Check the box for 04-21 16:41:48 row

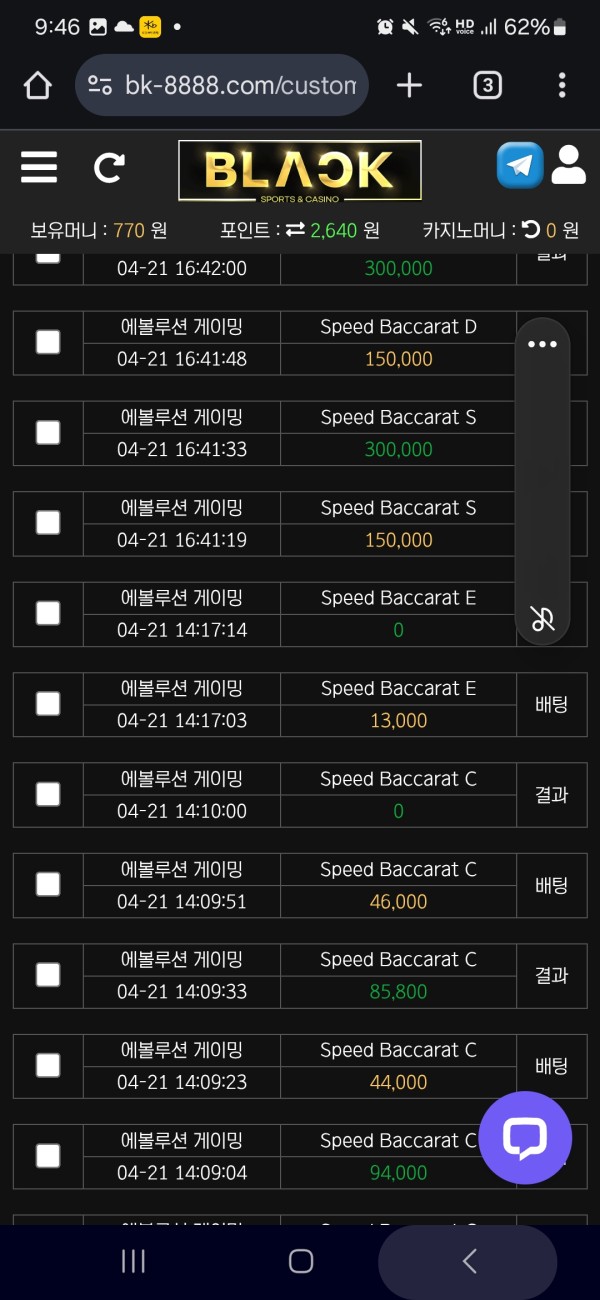coord(48,342)
